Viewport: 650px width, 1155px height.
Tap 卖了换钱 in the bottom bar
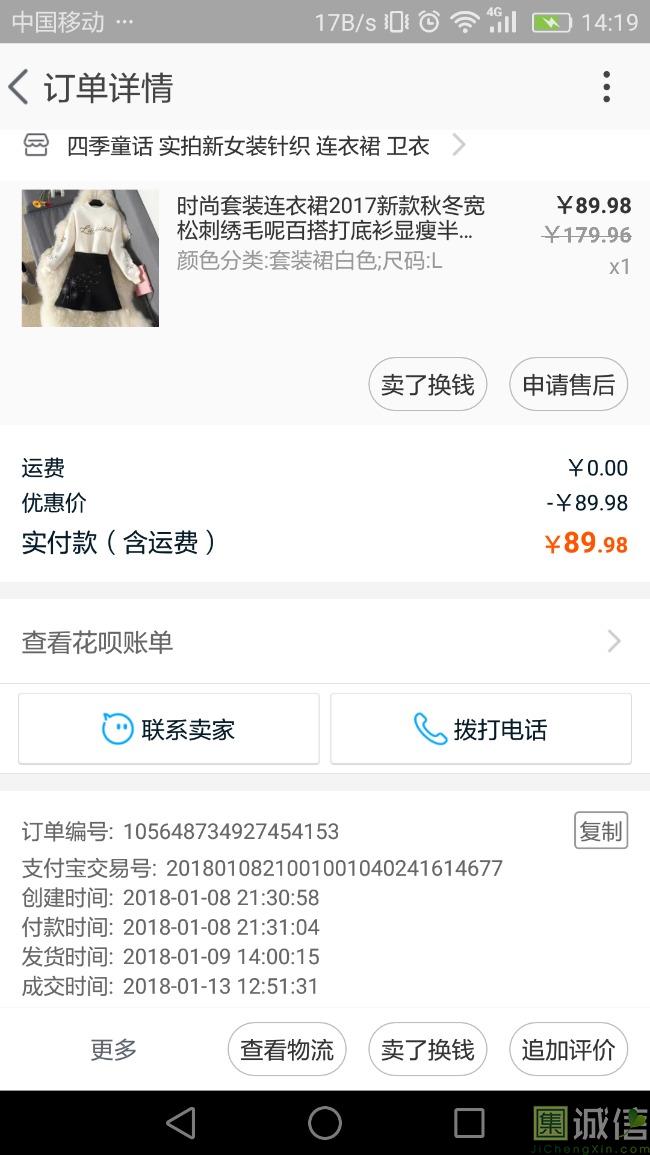click(x=427, y=1049)
